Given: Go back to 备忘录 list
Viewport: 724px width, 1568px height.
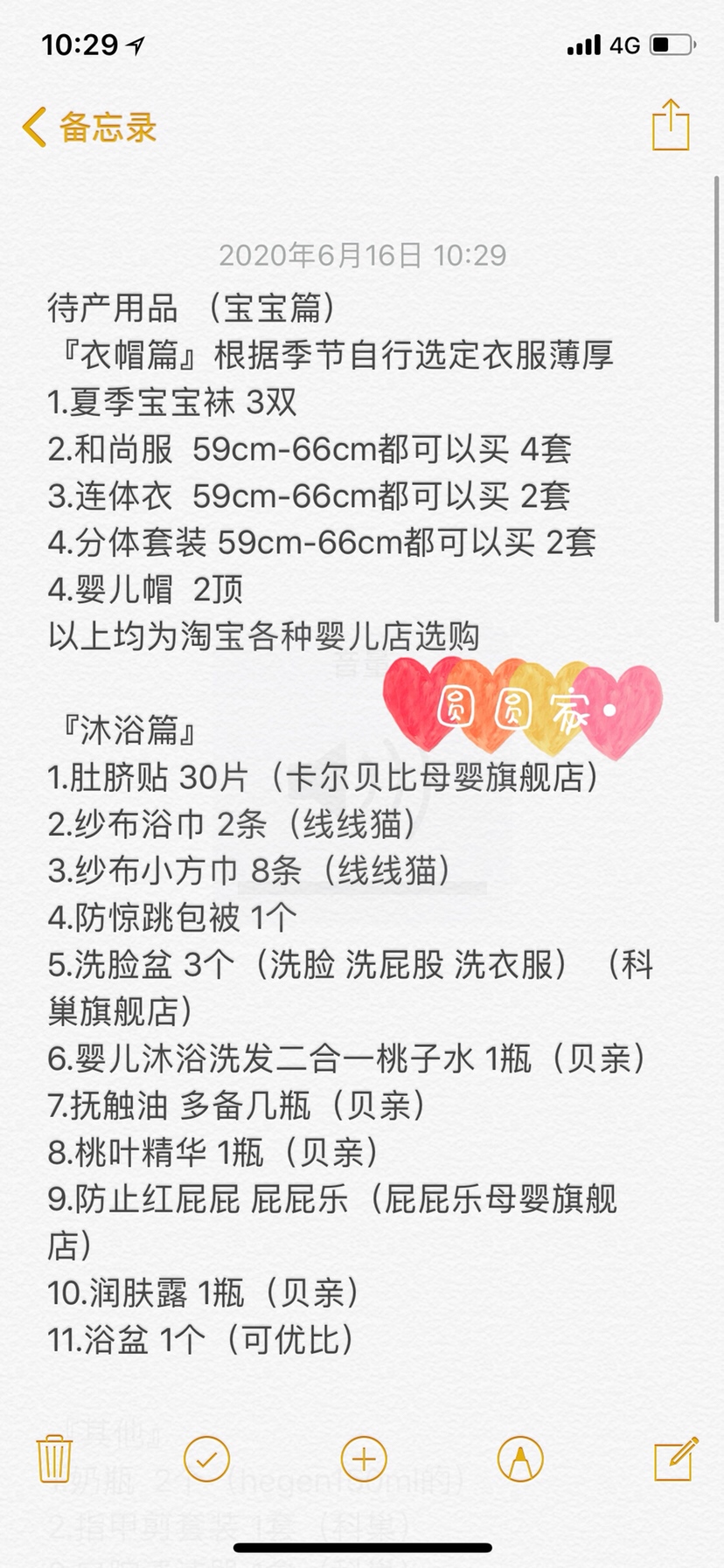Looking at the screenshot, I should (x=89, y=128).
